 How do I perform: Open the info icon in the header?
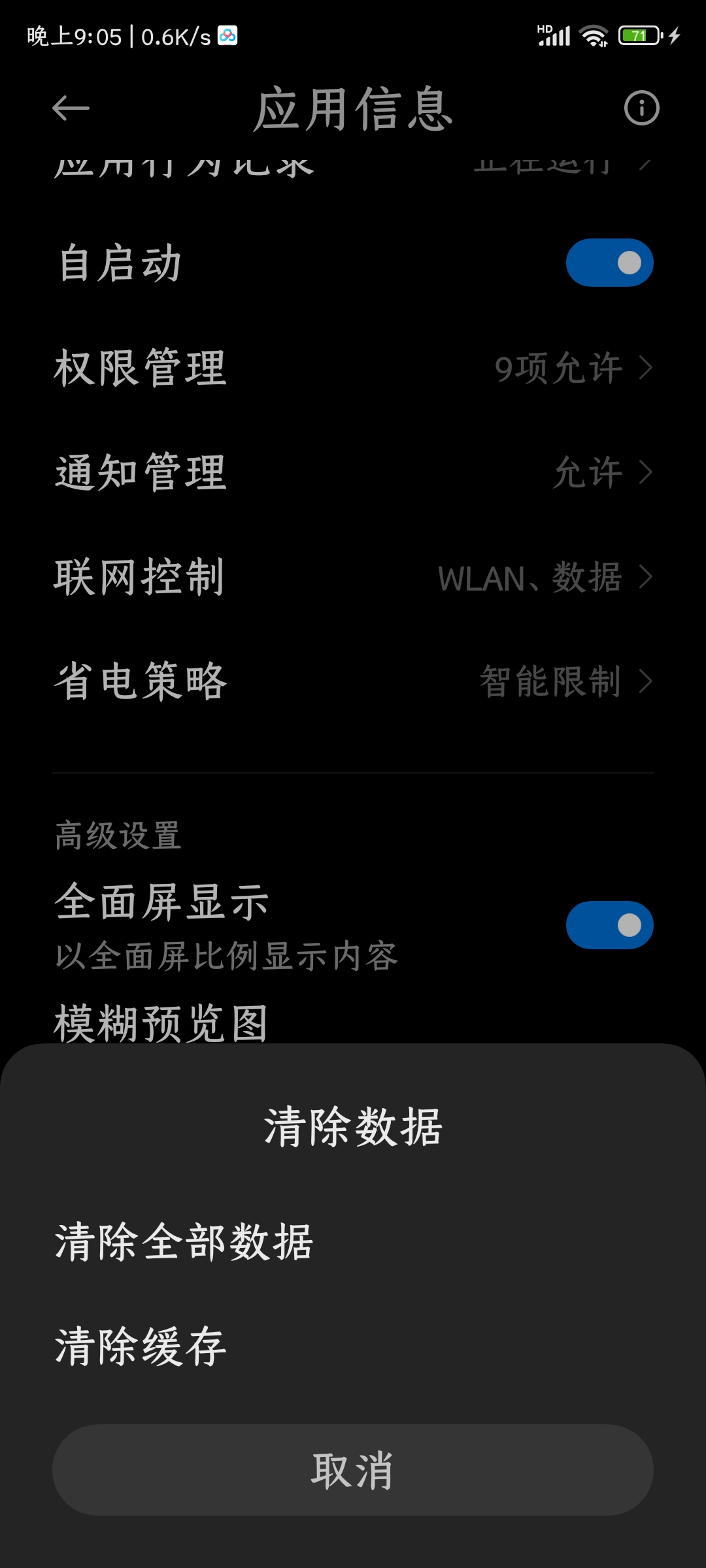tap(641, 108)
